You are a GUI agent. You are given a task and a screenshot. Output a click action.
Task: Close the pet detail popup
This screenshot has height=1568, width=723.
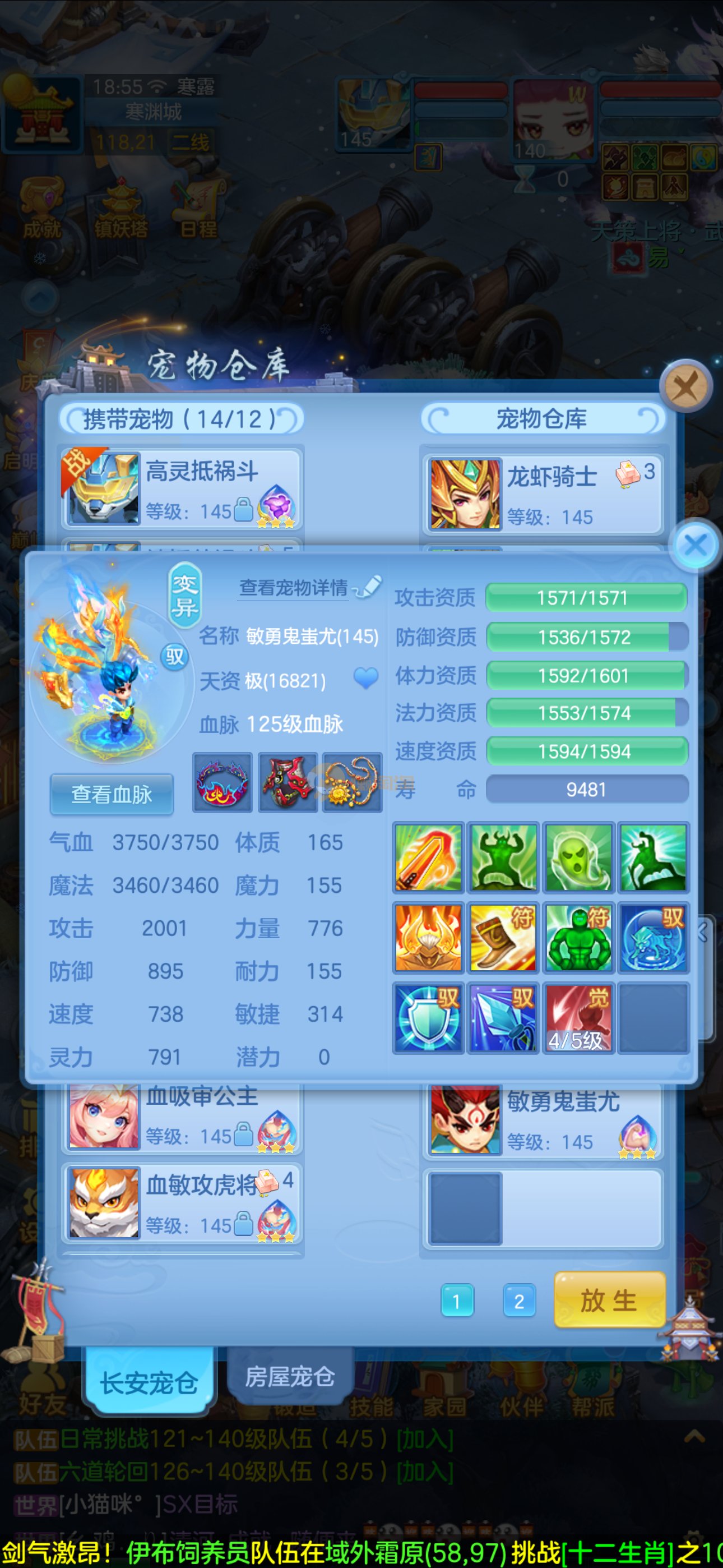pos(696,545)
